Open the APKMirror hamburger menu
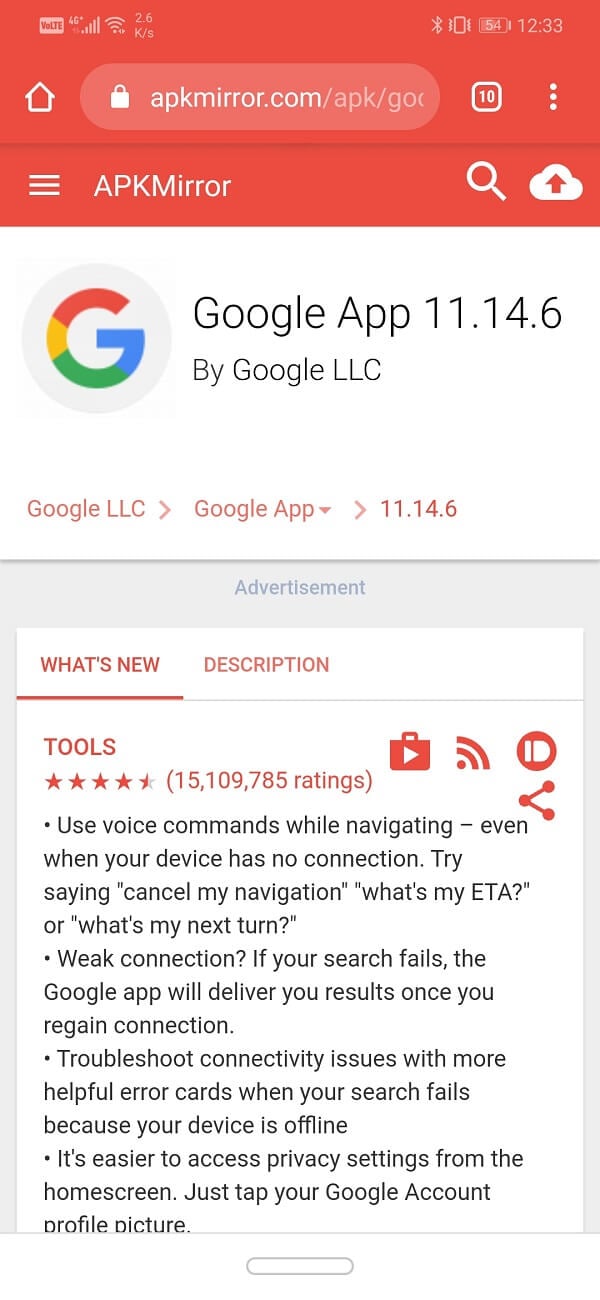The width and height of the screenshot is (600, 1300). tap(44, 186)
